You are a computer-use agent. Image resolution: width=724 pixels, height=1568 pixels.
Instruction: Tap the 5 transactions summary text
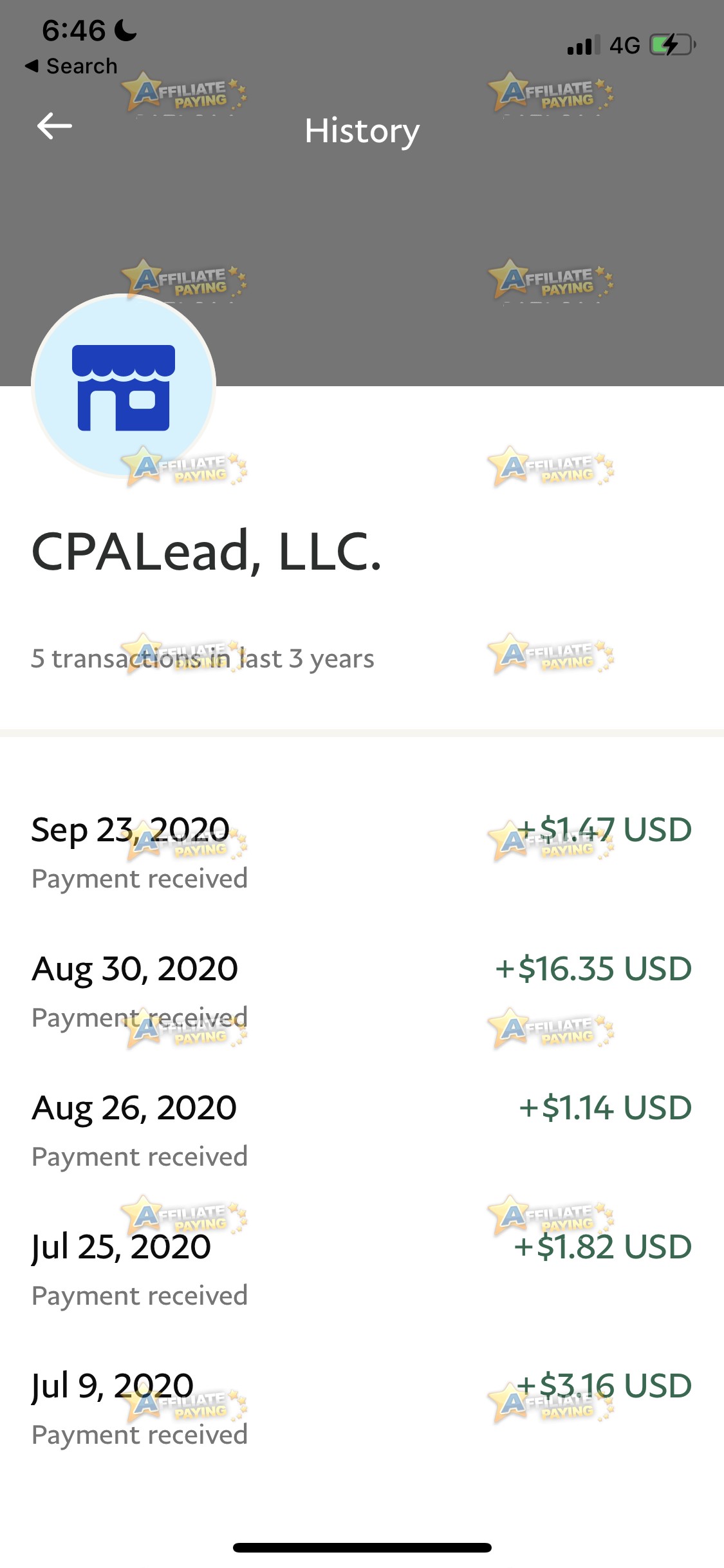click(203, 658)
